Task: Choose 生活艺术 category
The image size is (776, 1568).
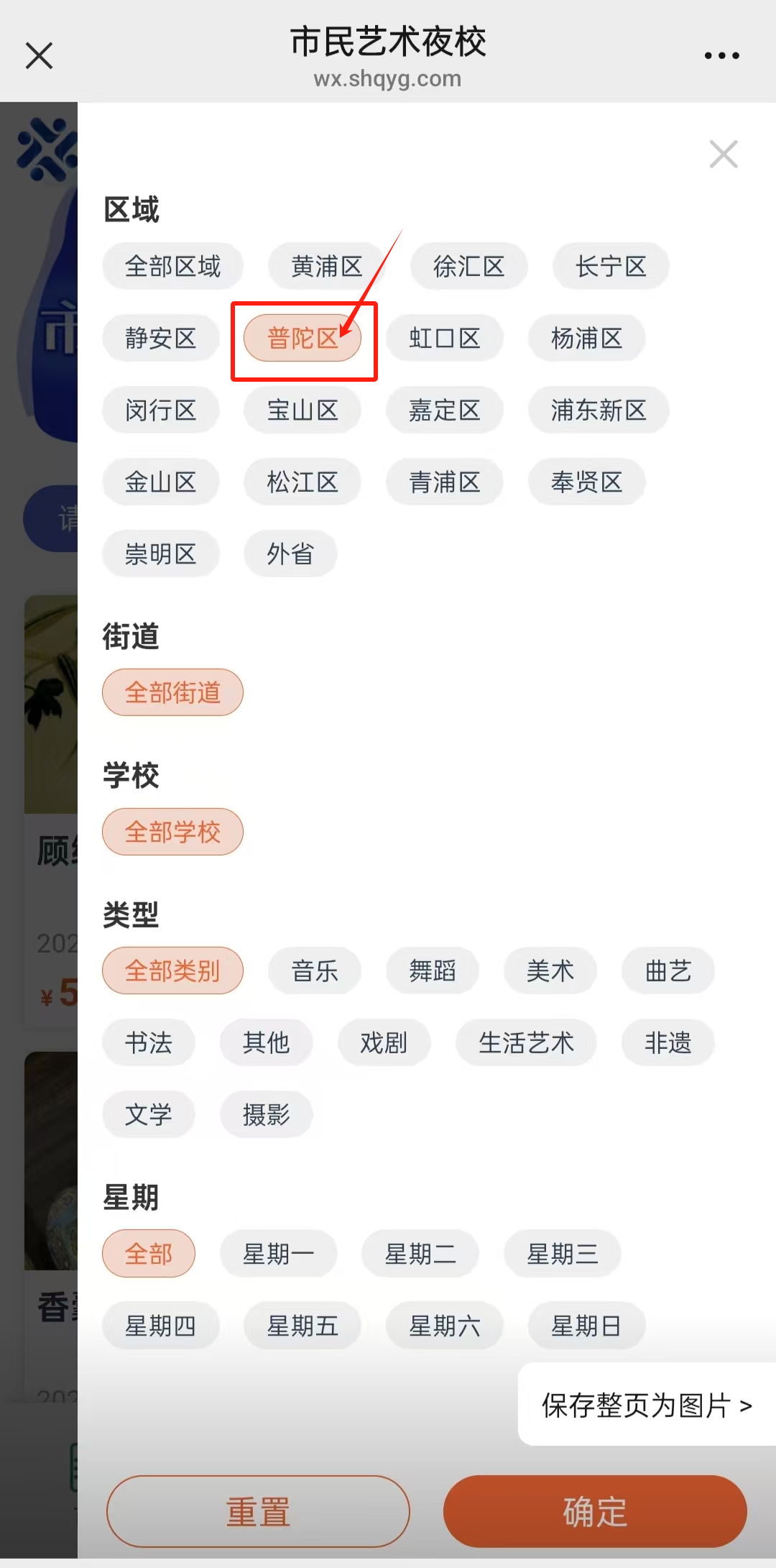Action: [x=526, y=1042]
